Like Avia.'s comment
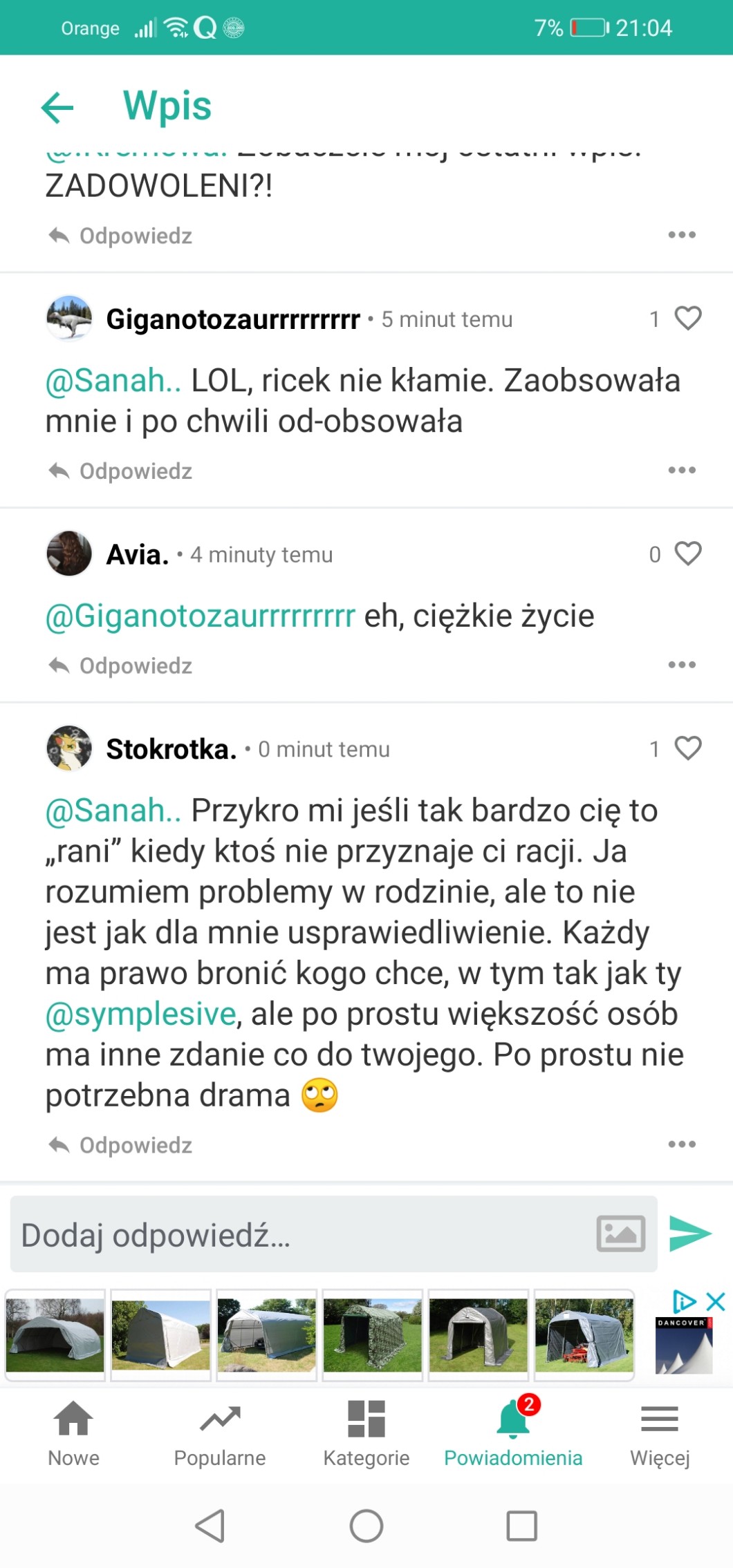 click(x=687, y=554)
